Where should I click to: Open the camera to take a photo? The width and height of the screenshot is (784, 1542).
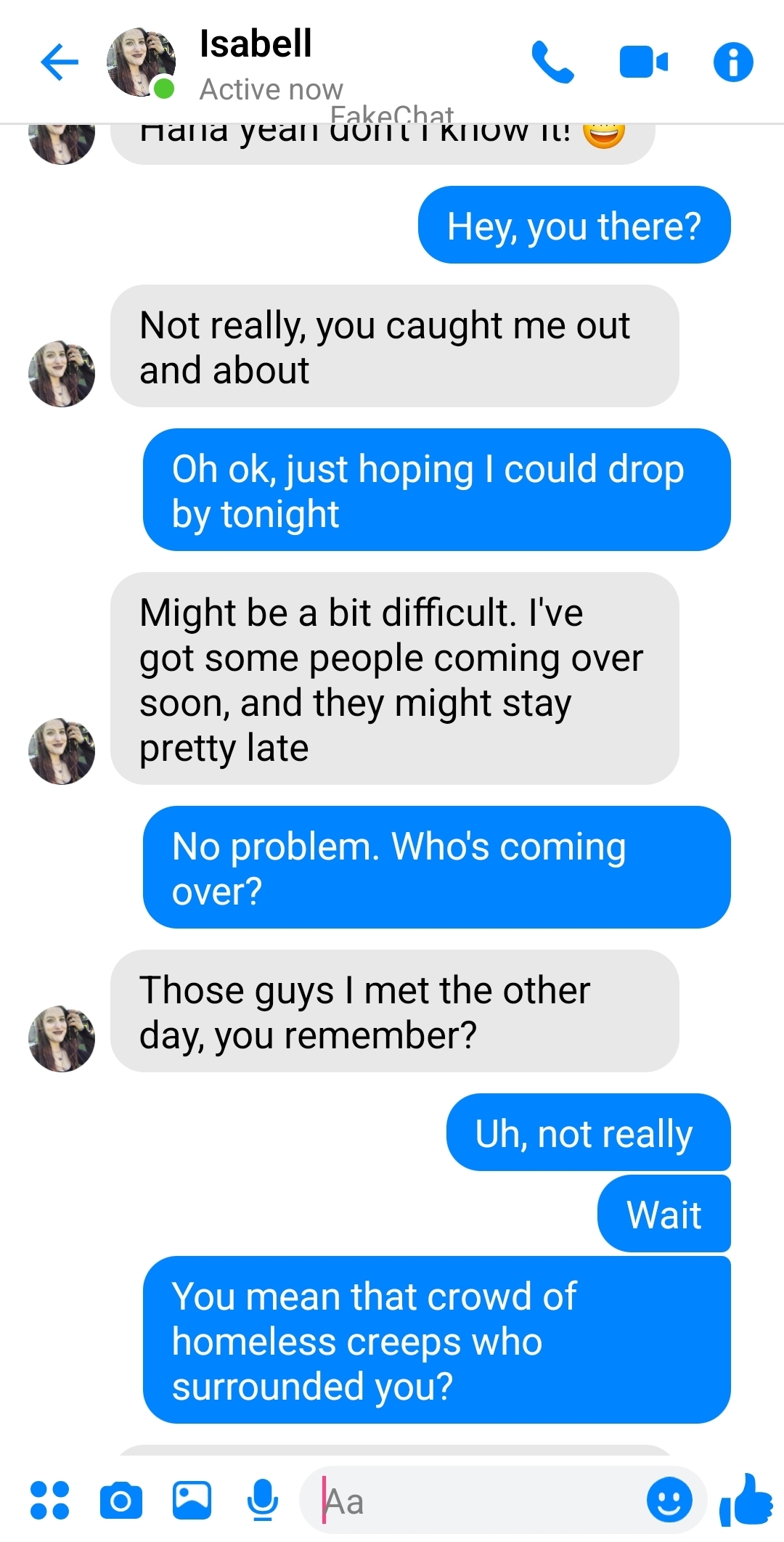click(x=121, y=1500)
